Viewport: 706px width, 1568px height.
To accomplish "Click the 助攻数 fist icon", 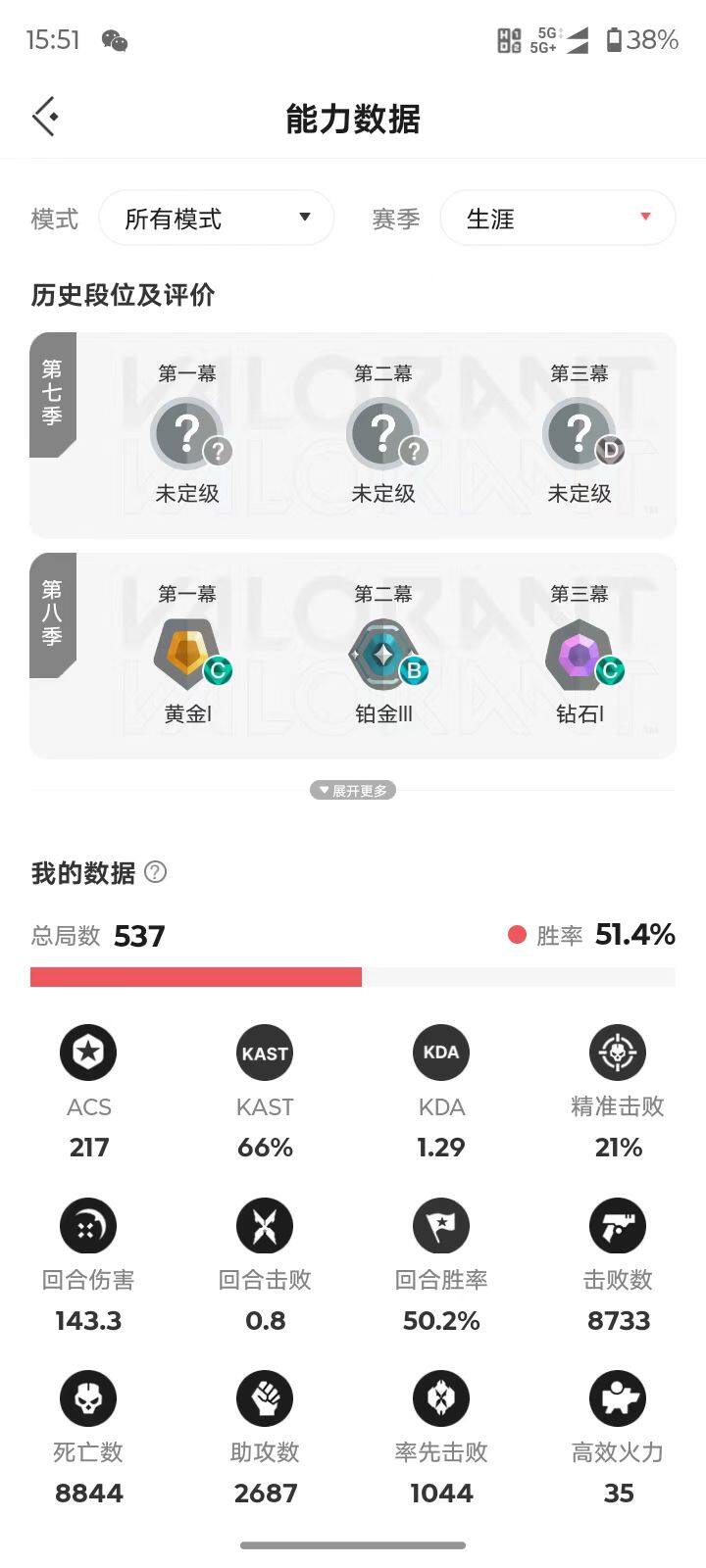I will 265,1397.
